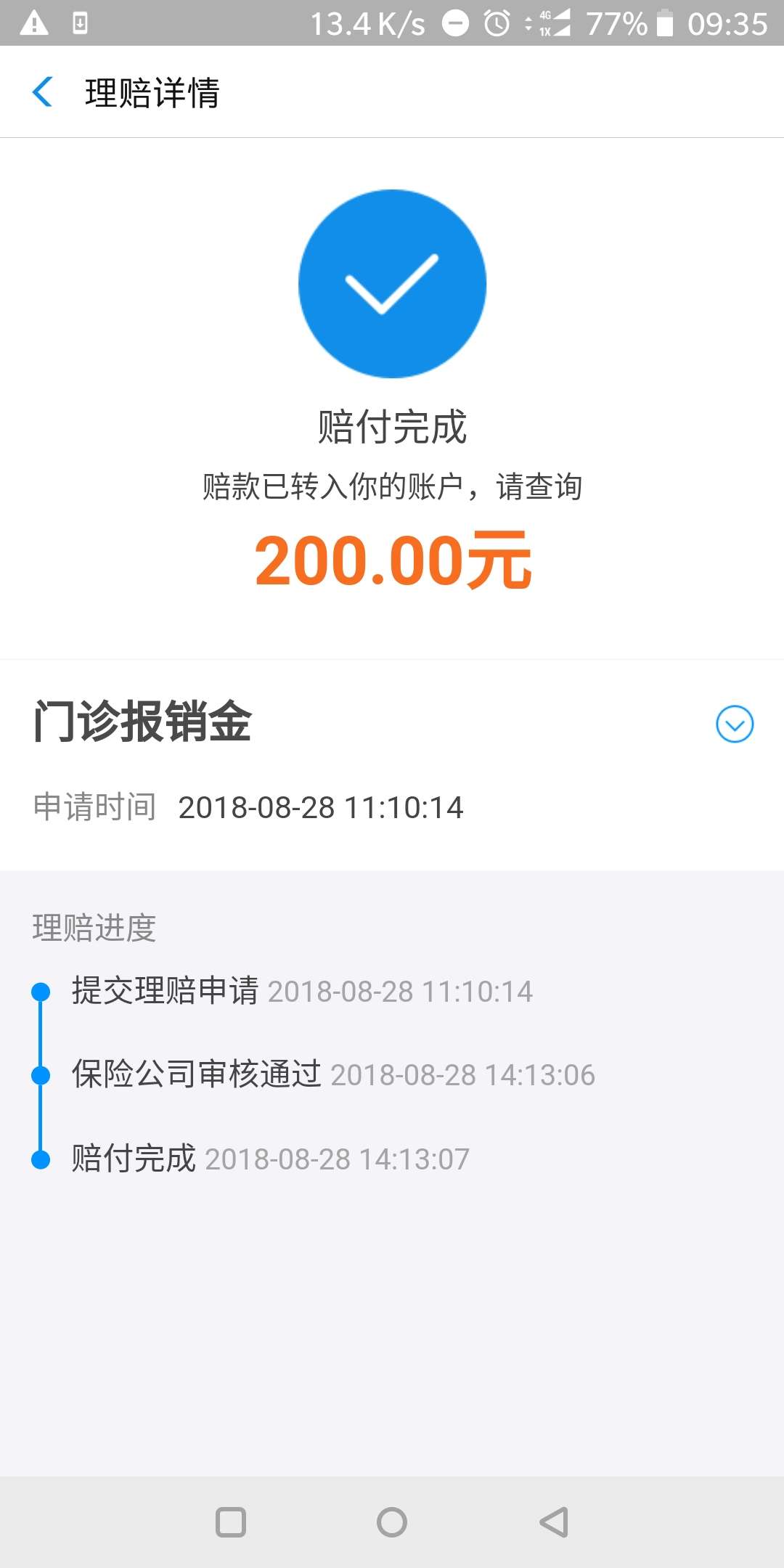Go back from the 理赔详情 page

[x=43, y=92]
